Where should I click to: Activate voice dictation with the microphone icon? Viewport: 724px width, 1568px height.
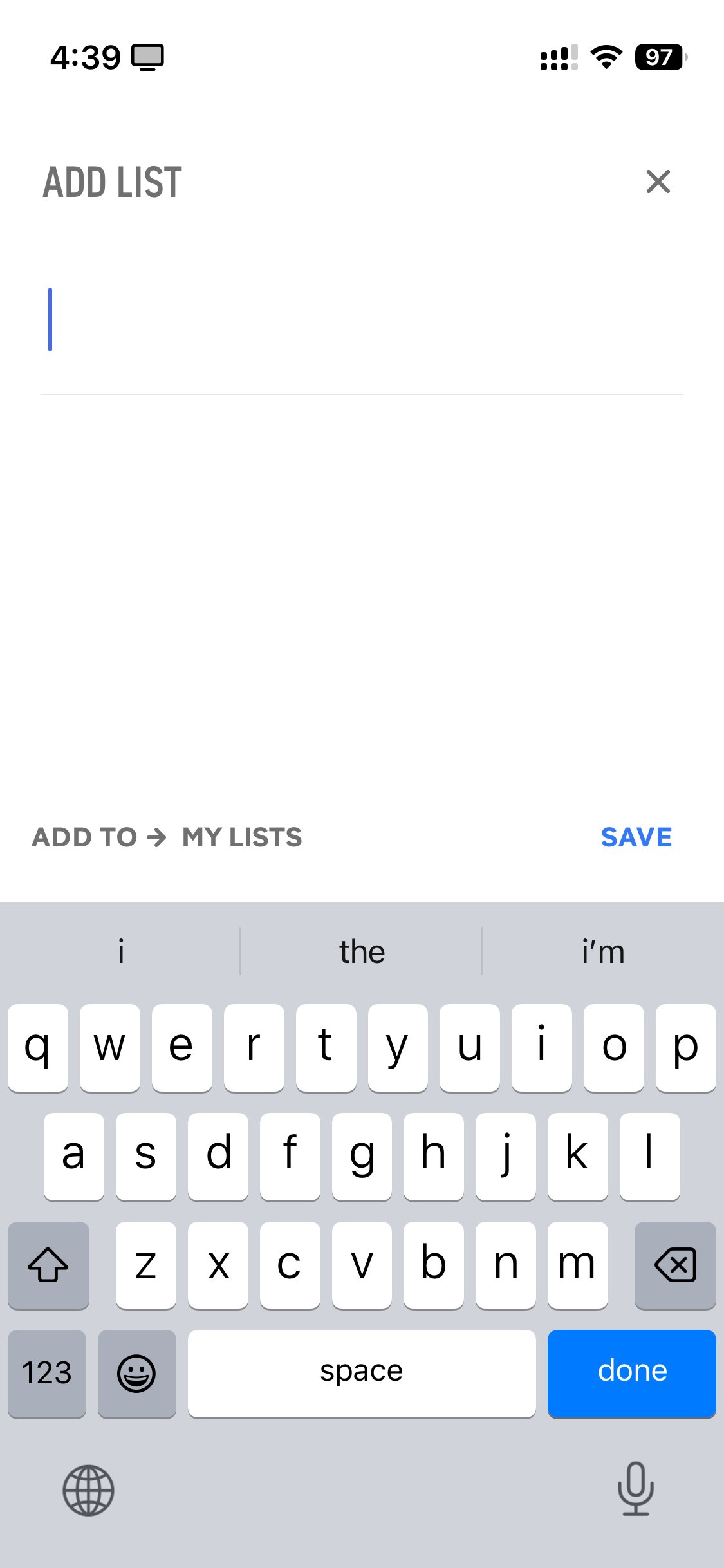tap(636, 1491)
